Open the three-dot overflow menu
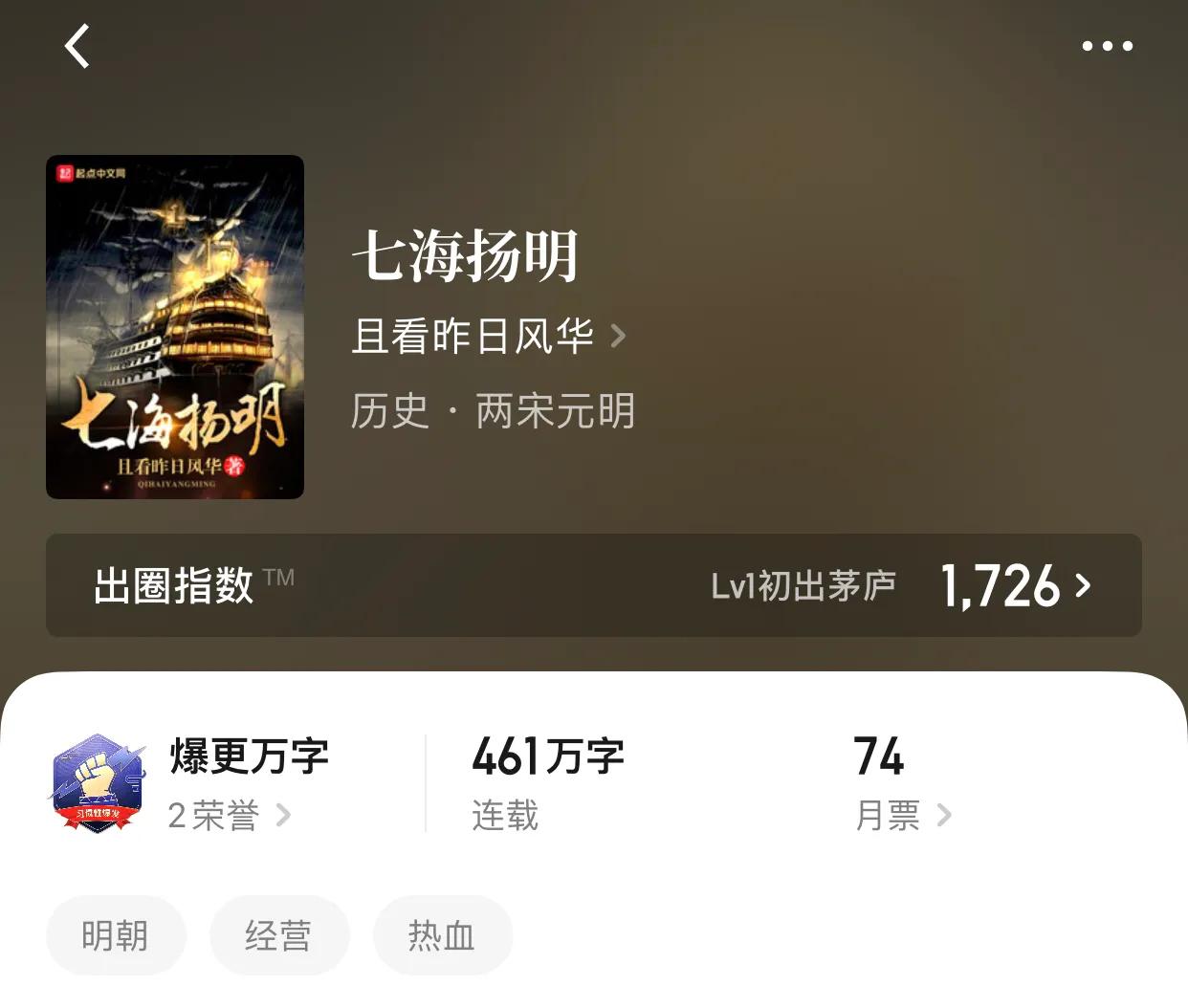The image size is (1188, 1008). coord(1107,46)
